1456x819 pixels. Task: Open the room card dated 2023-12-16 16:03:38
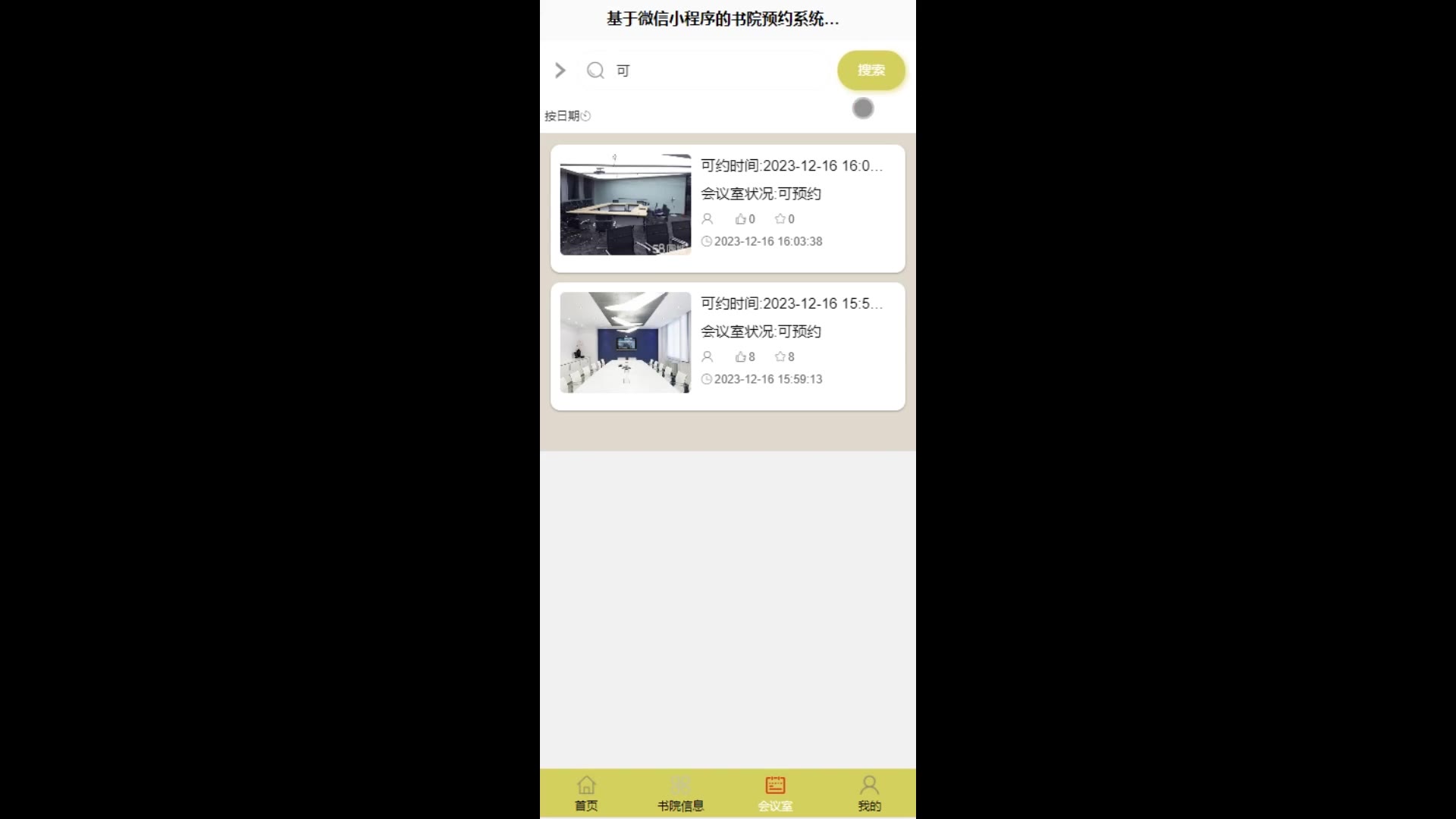pos(727,209)
